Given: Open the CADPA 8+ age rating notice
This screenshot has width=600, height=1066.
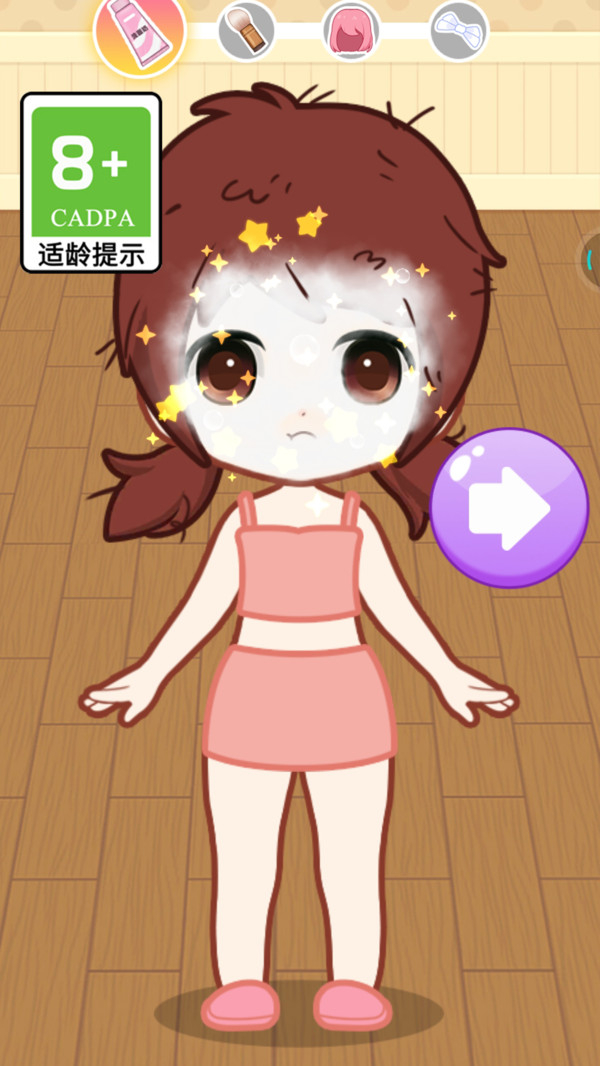Looking at the screenshot, I should (x=91, y=182).
